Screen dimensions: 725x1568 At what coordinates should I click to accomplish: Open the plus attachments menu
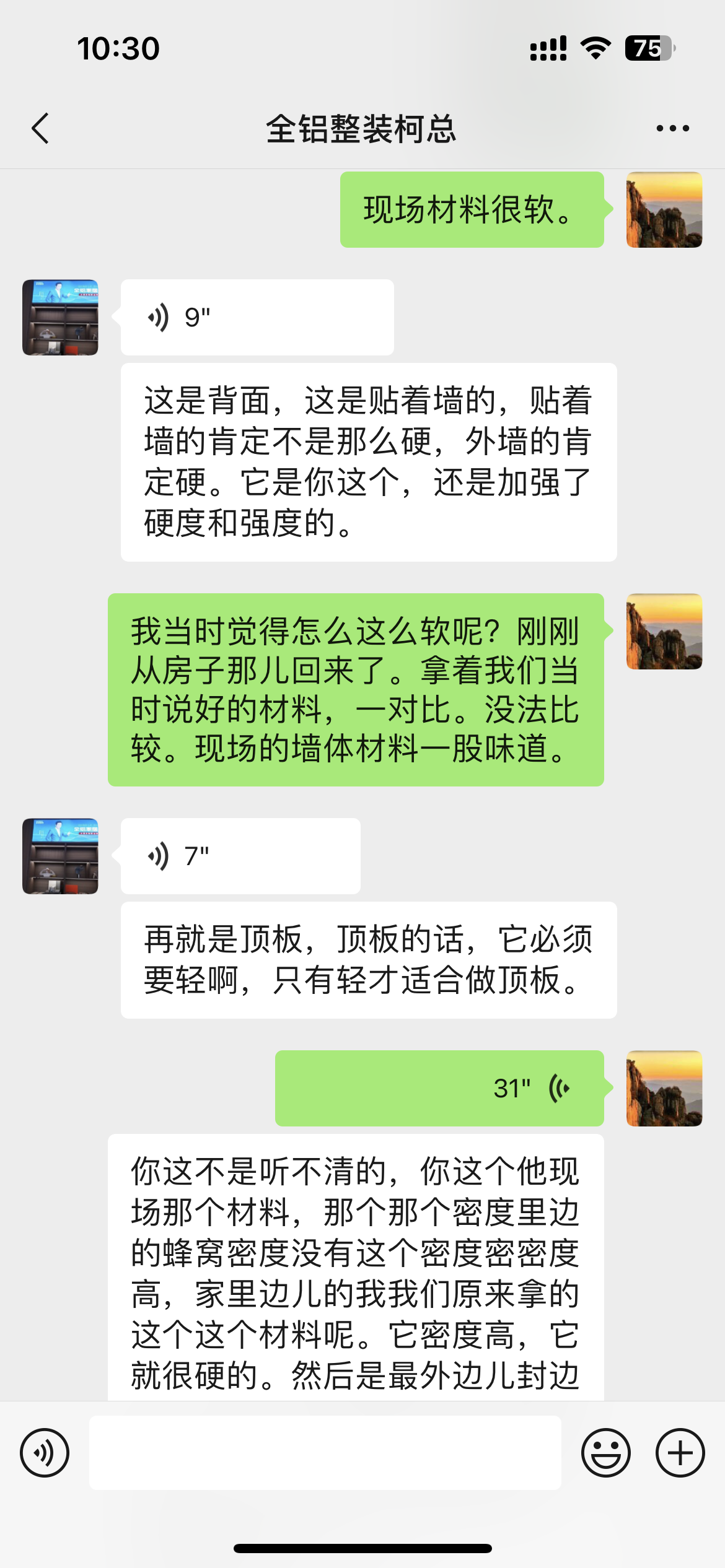(x=680, y=1452)
